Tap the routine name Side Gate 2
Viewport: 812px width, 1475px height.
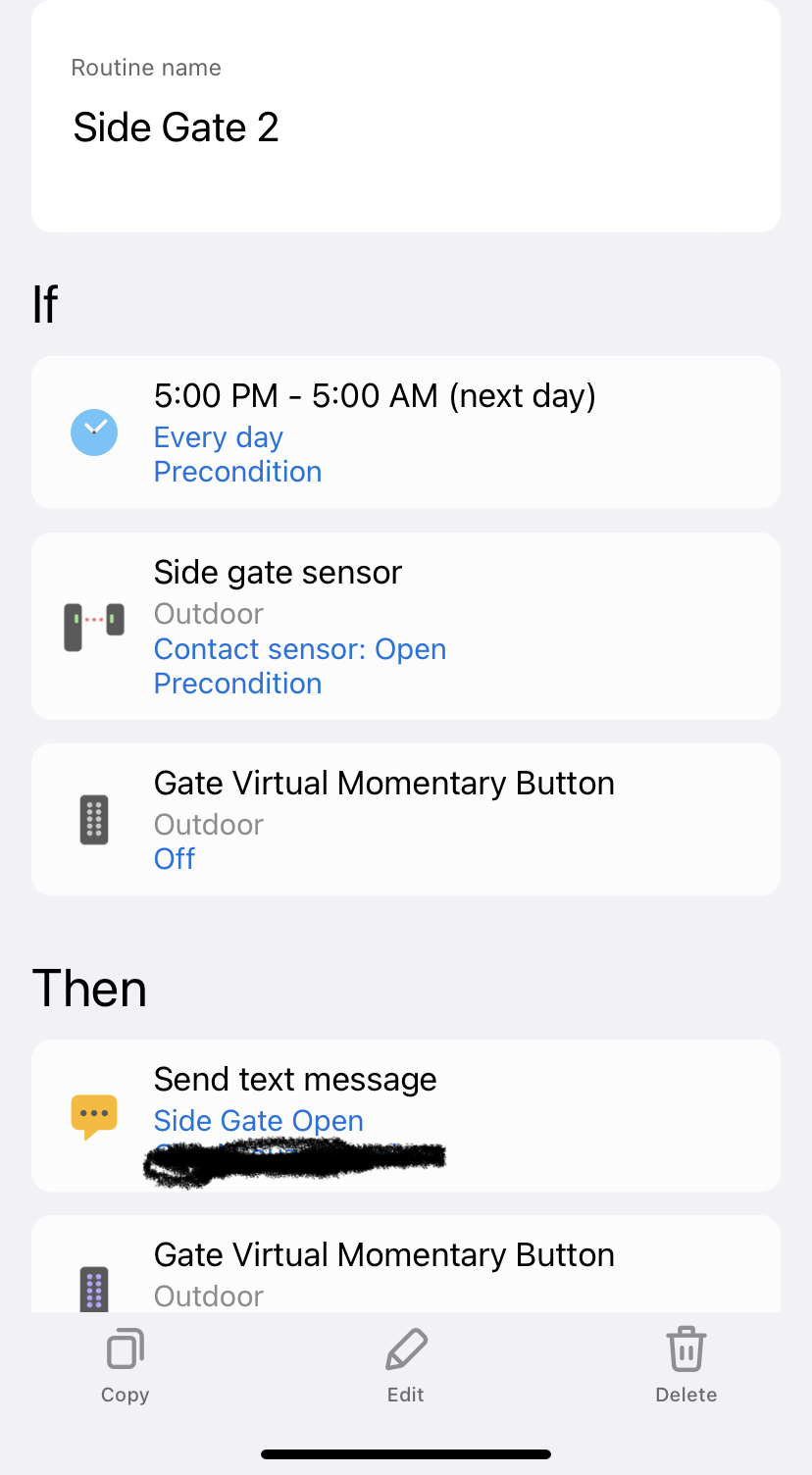[177, 127]
